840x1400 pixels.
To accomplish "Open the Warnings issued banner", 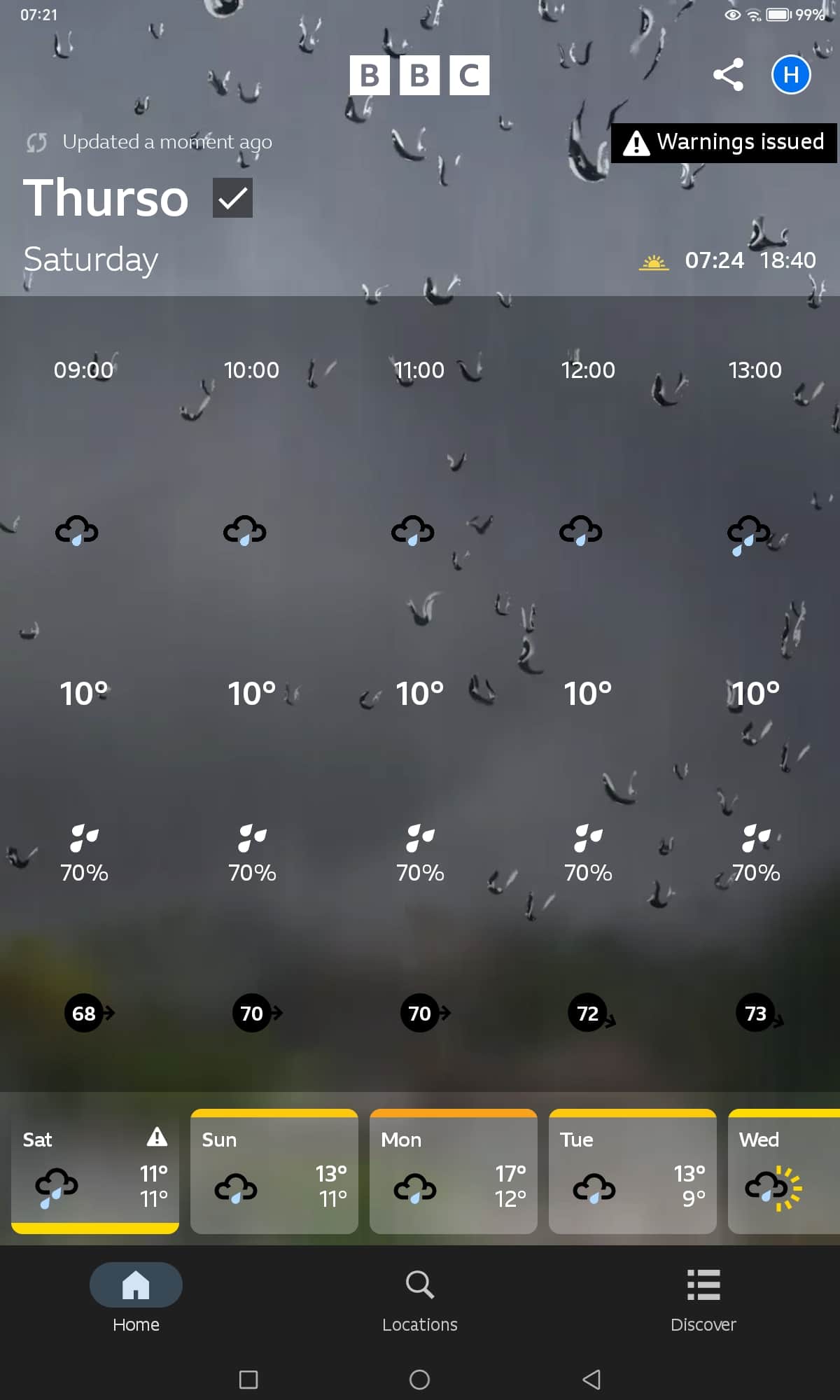I will click(x=724, y=143).
